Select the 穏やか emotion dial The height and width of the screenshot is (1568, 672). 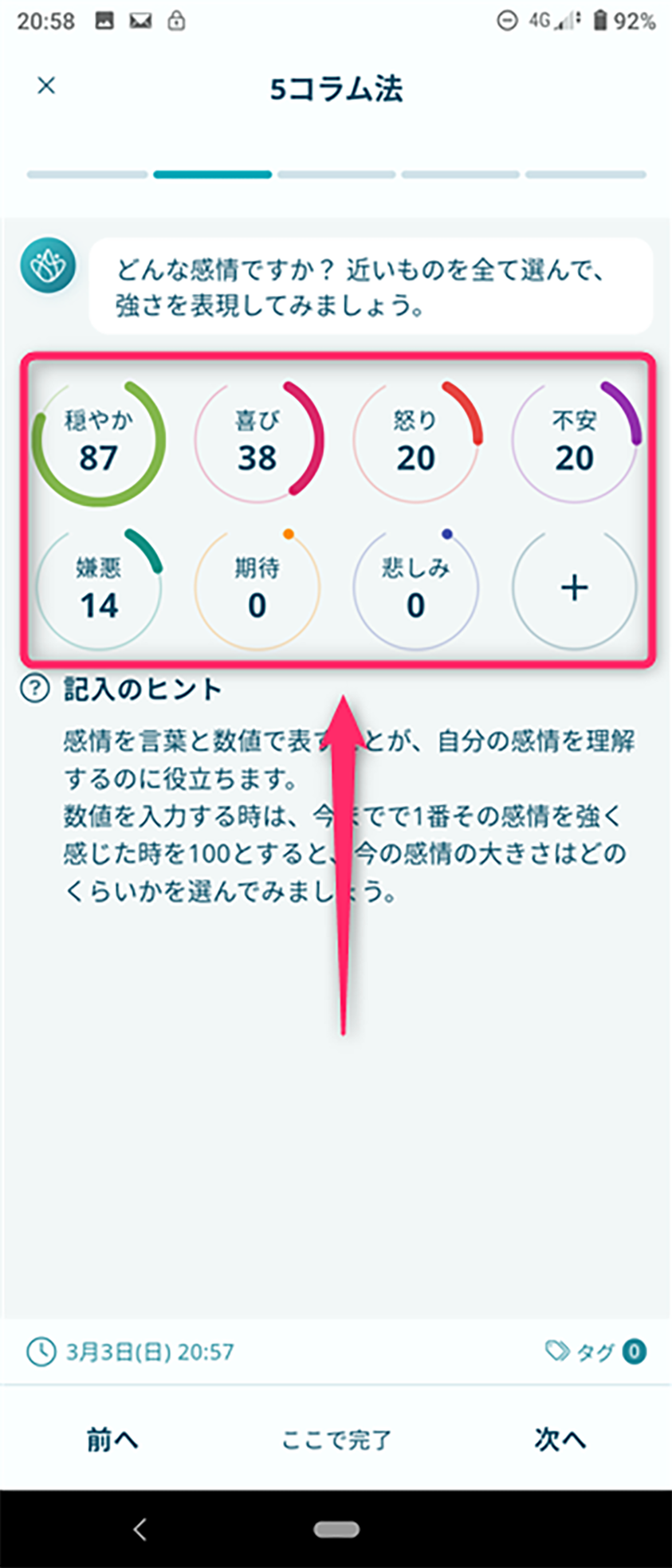[x=99, y=442]
